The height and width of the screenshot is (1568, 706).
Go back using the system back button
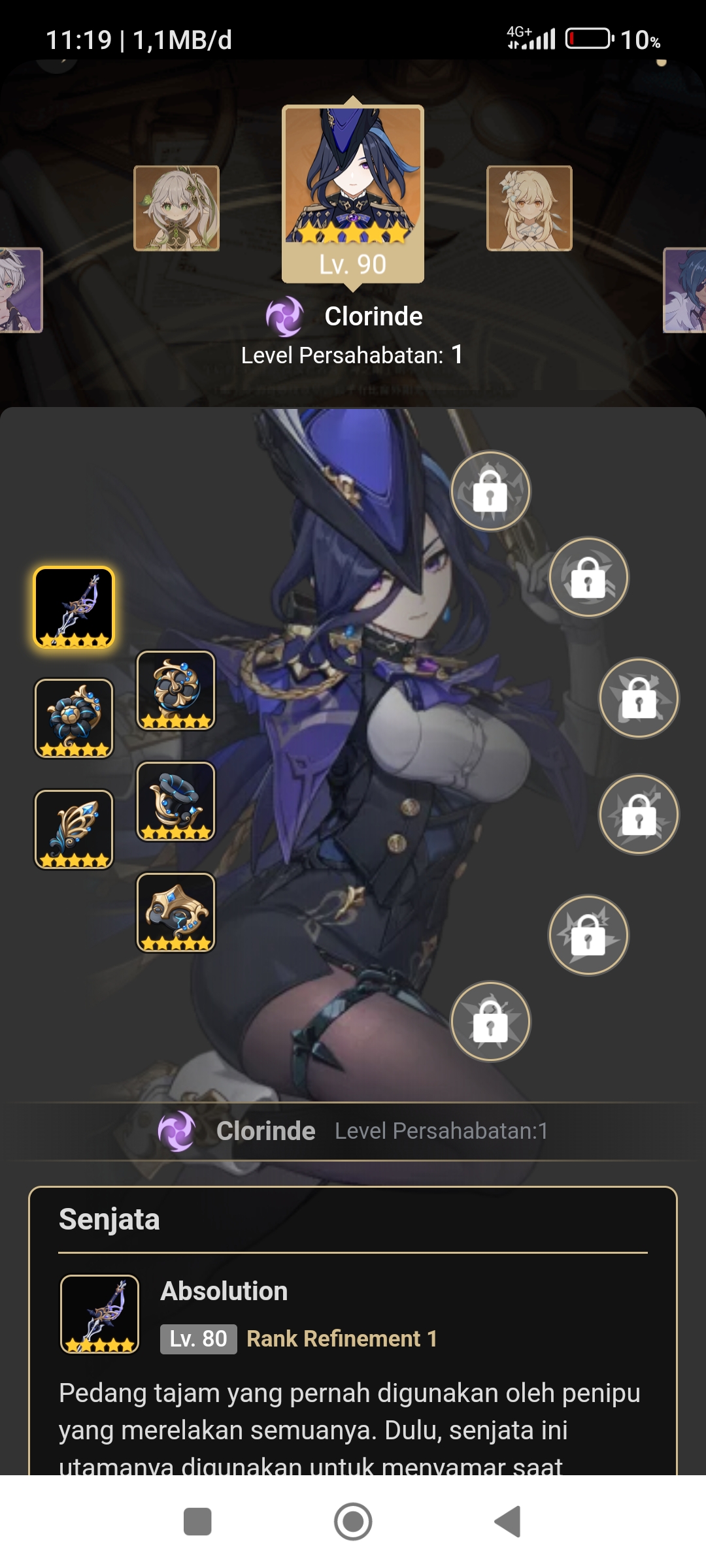[x=508, y=1522]
